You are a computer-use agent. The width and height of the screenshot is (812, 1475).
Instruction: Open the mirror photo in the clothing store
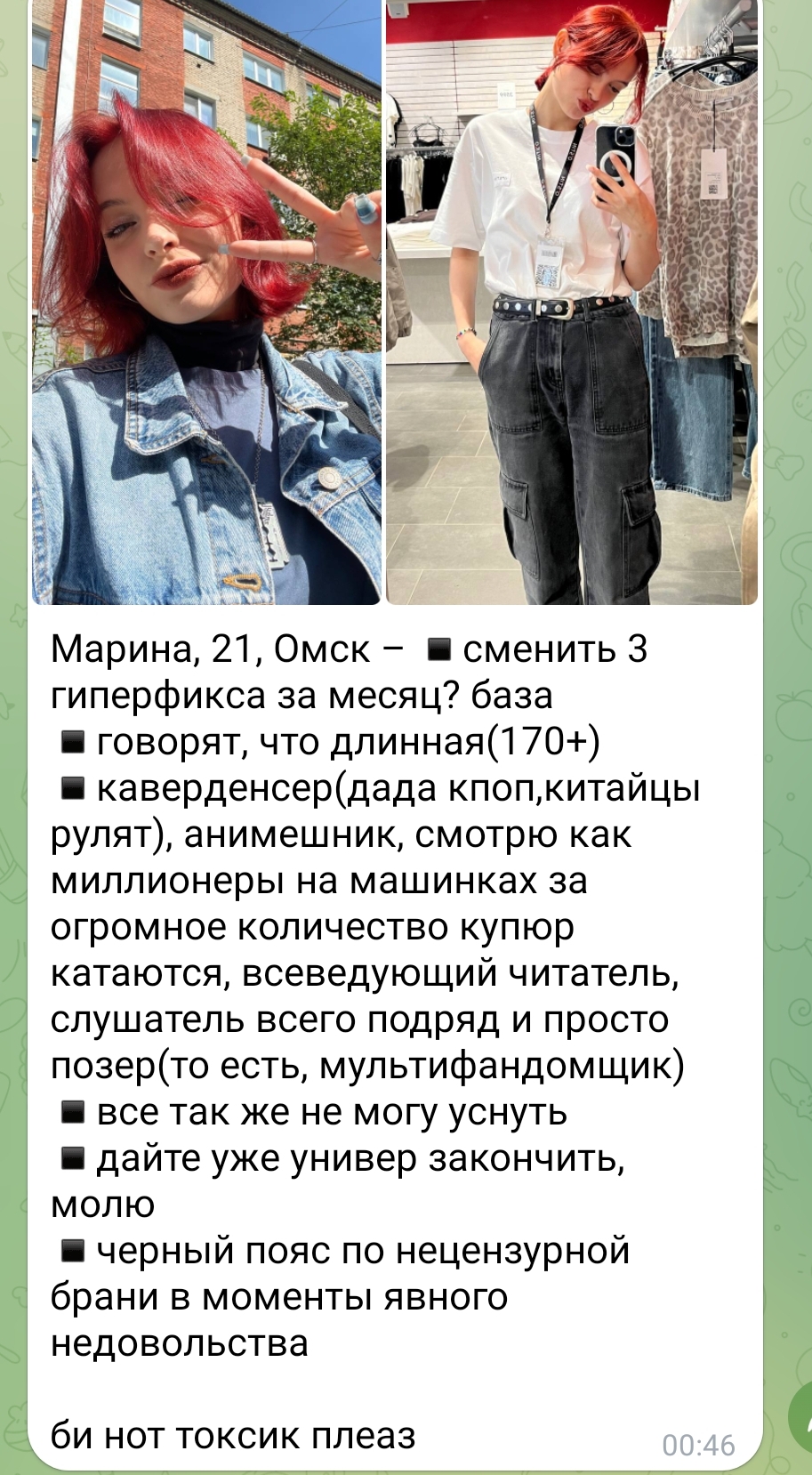[x=571, y=302]
